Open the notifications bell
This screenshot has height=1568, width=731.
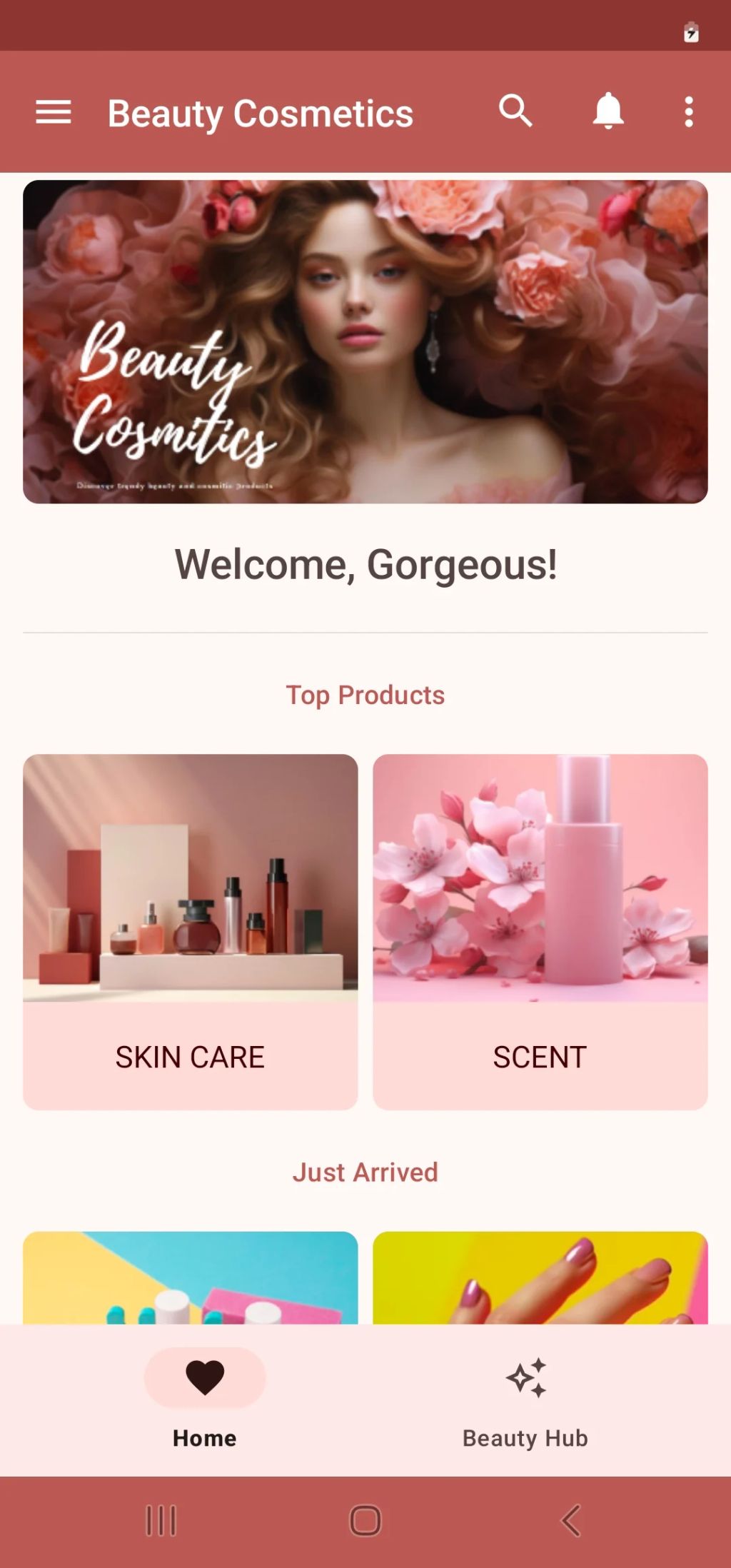click(x=608, y=111)
